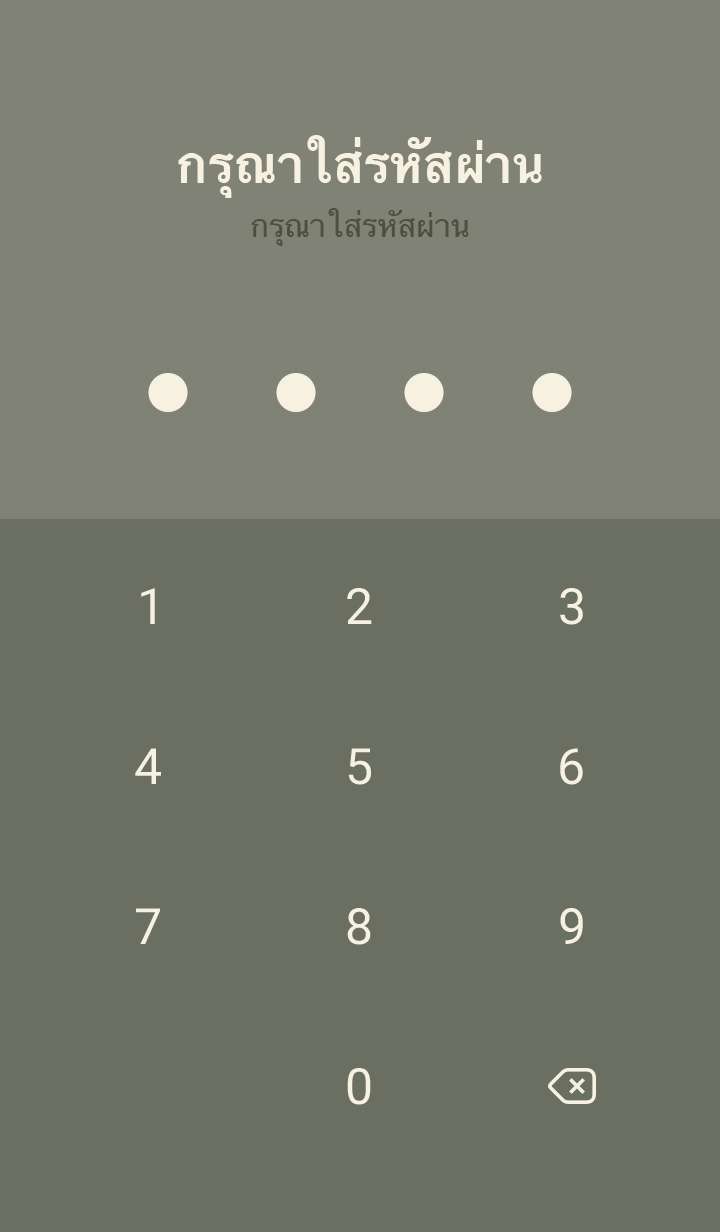
Task: Select the 6 key on keypad
Action: tap(571, 767)
